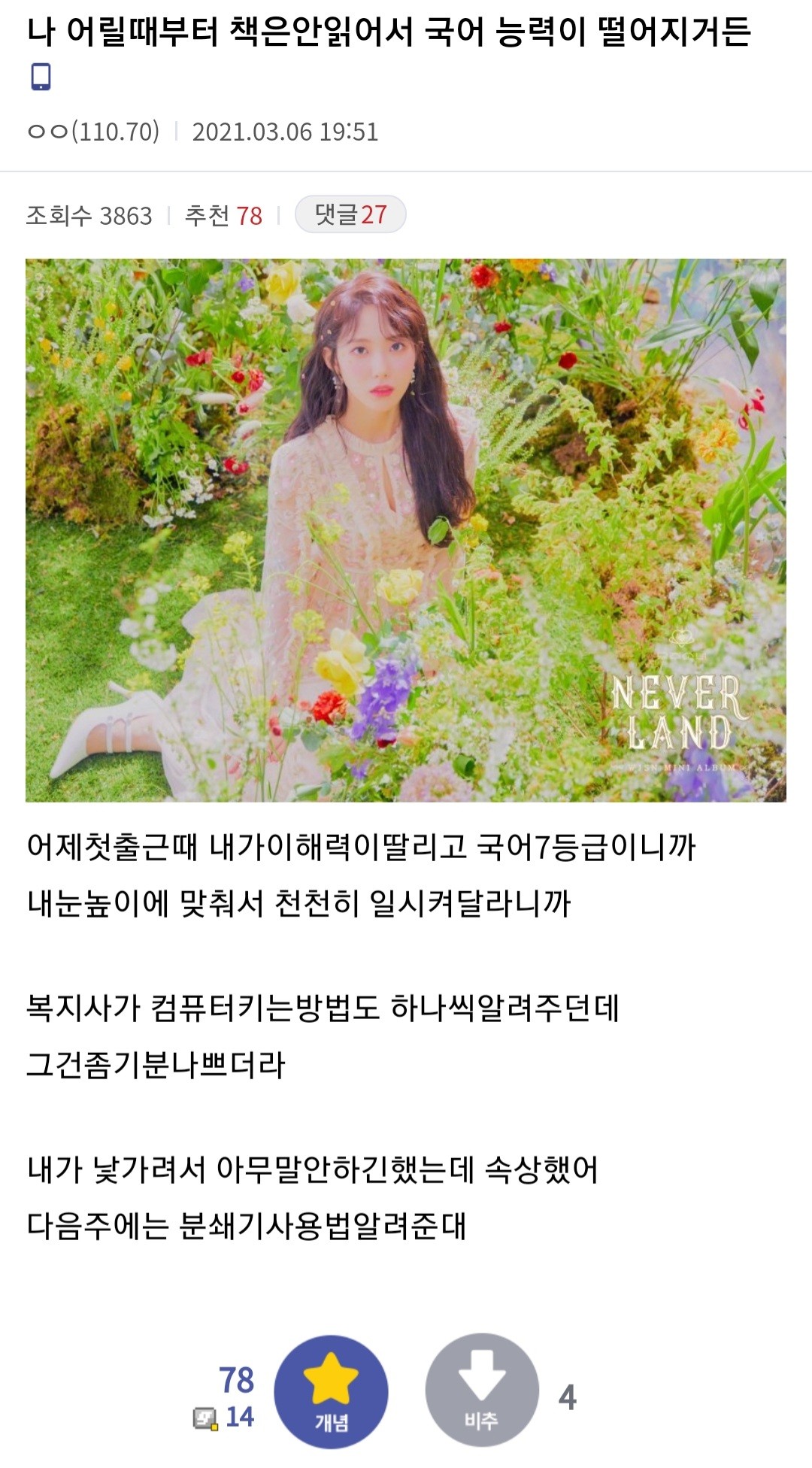Upvote the post with the 개념 star button
Viewport: 812px width, 1468px height.
point(331,1391)
